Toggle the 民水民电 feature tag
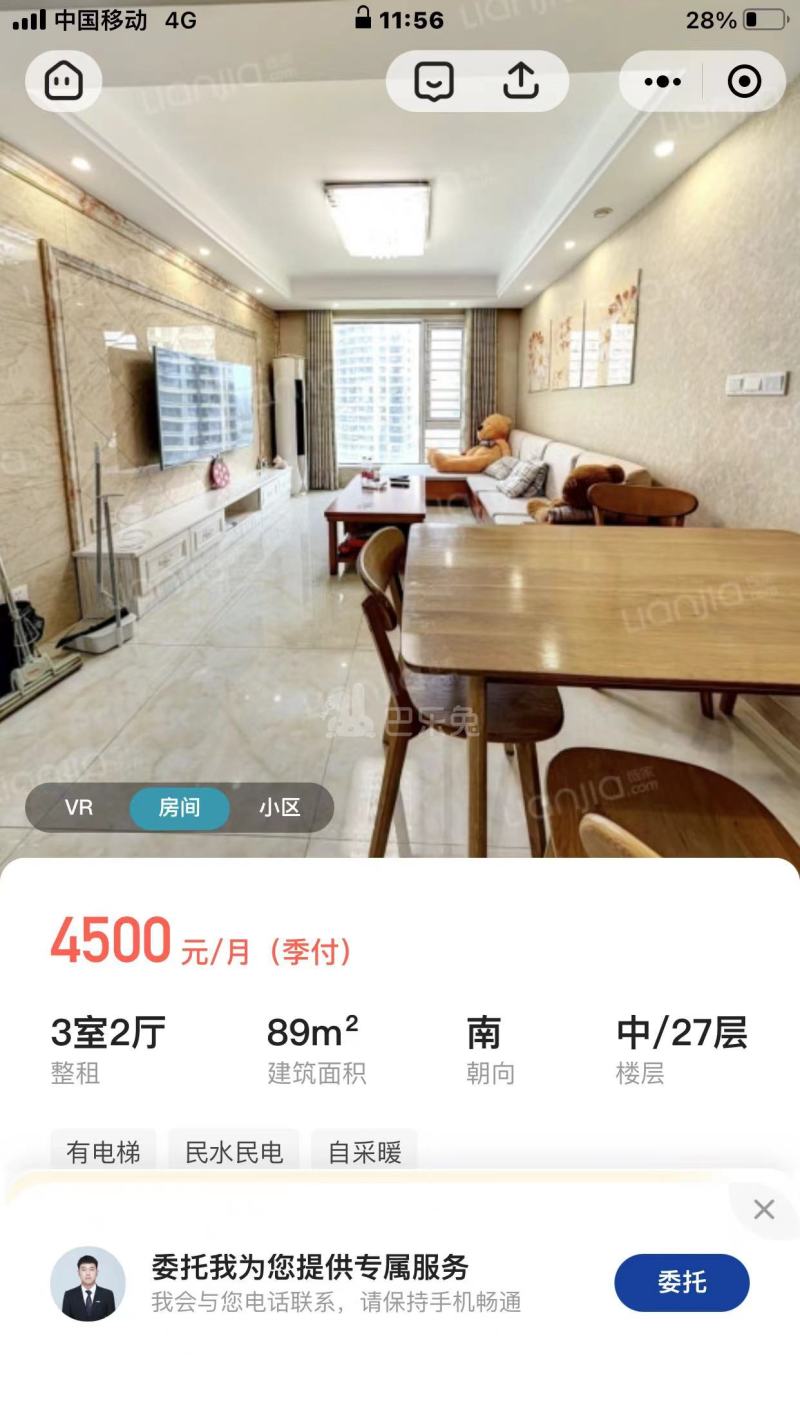800x1422 pixels. [x=234, y=1152]
